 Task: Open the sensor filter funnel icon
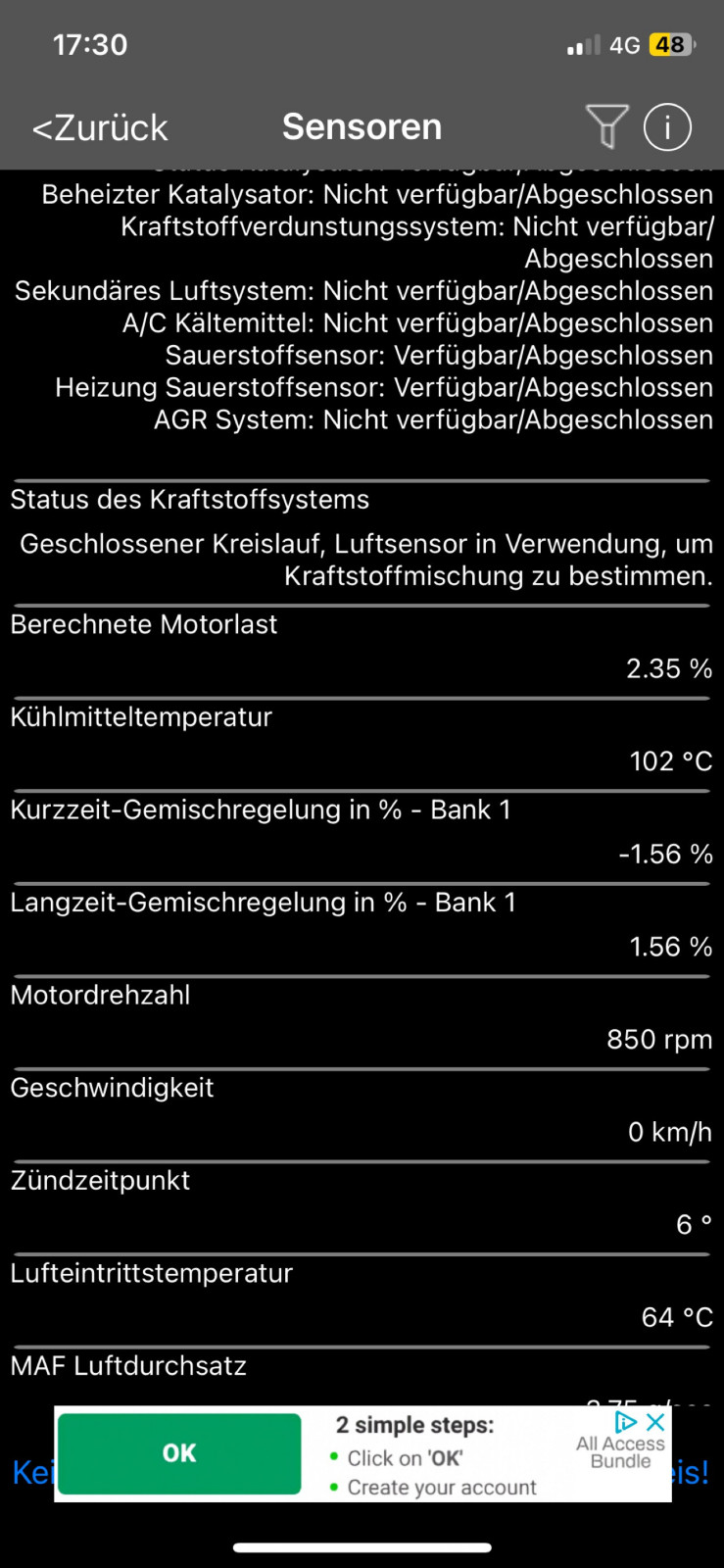click(606, 127)
